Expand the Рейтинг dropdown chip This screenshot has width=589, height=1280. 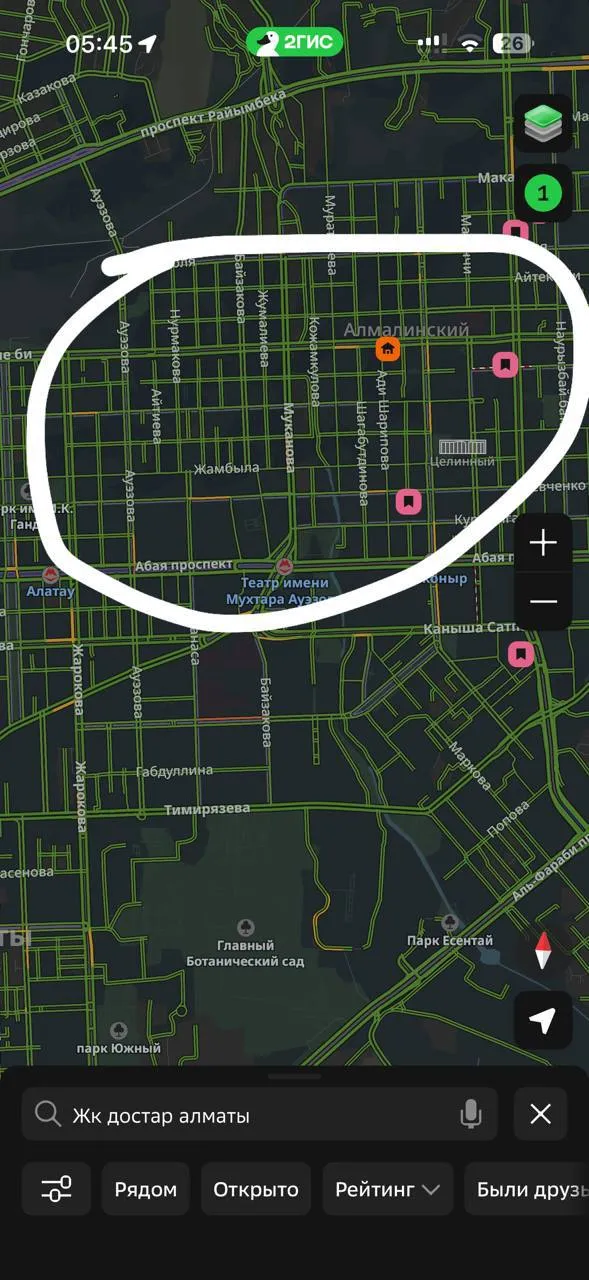click(x=388, y=1189)
